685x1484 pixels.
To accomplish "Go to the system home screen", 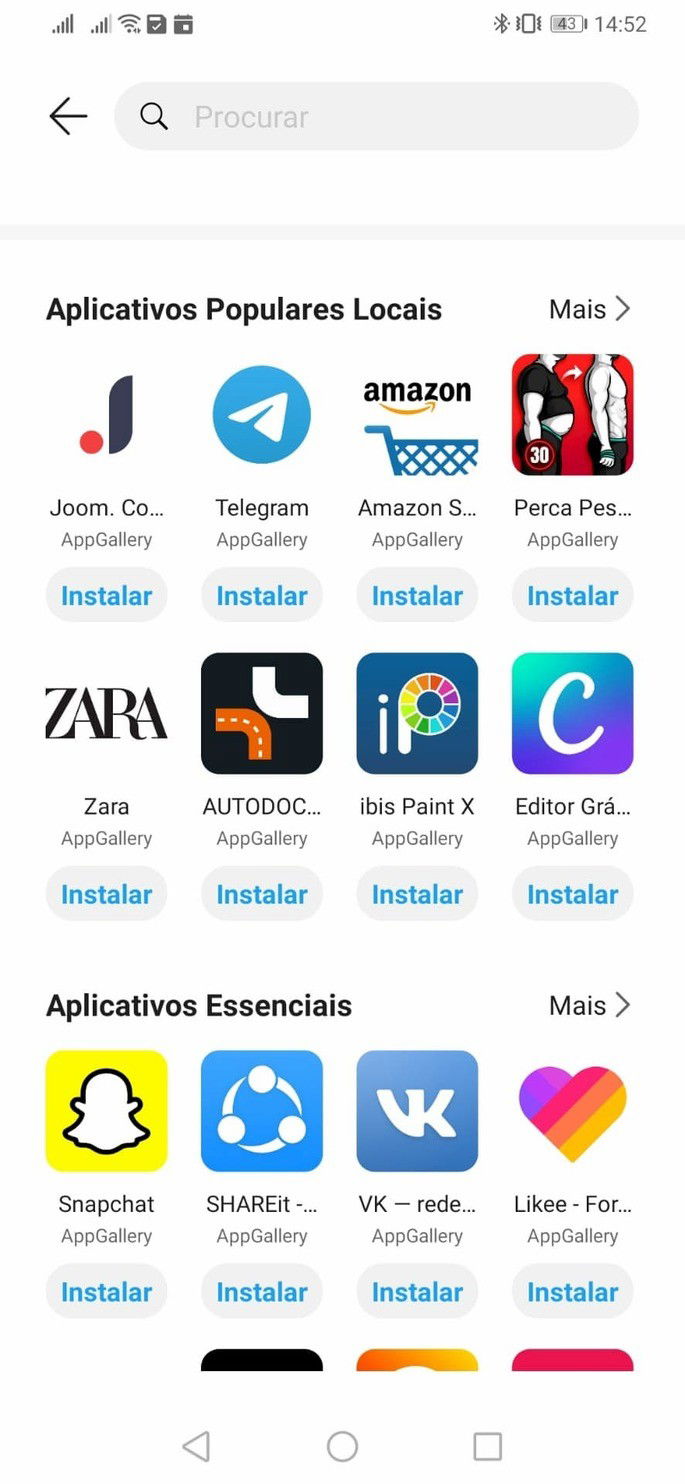I will 342,1445.
